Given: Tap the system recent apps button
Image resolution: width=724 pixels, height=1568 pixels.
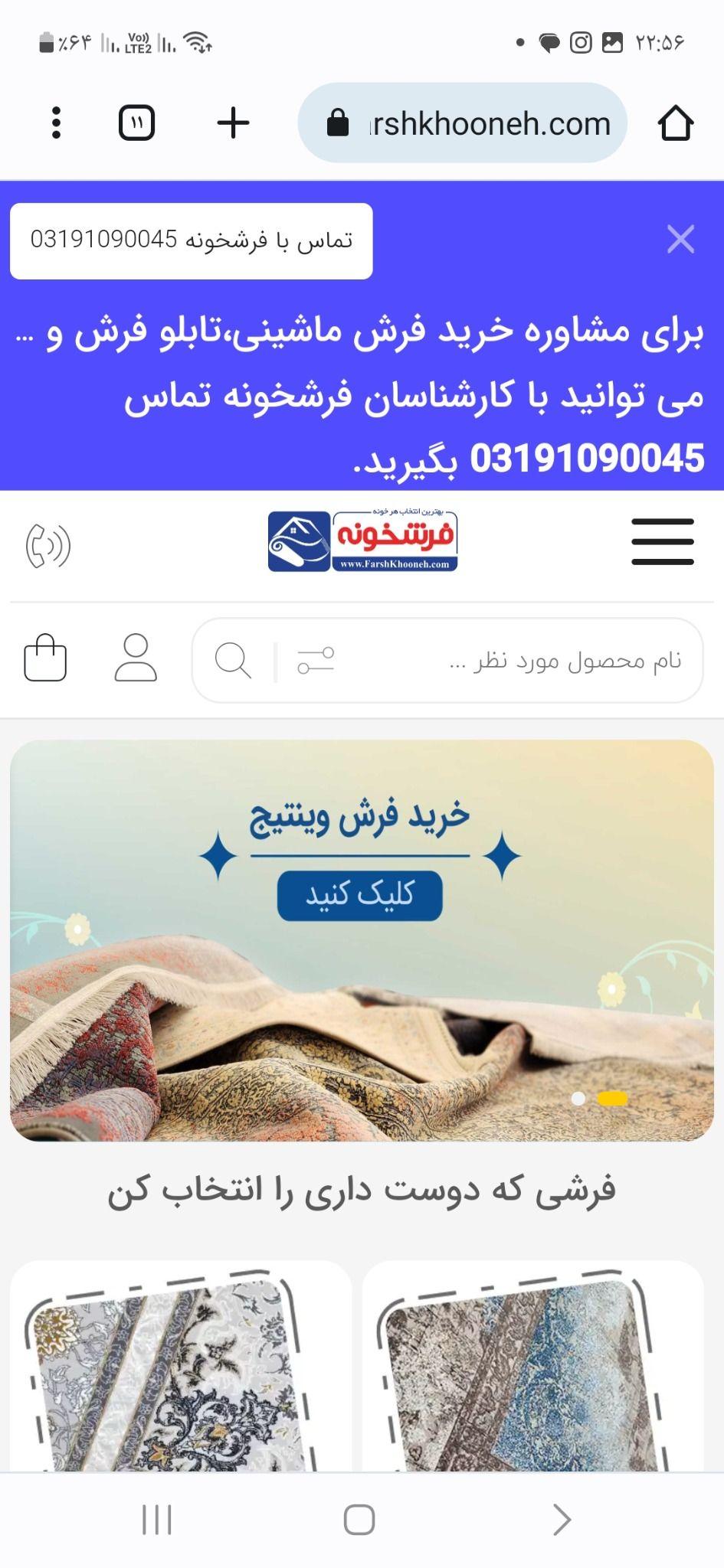Looking at the screenshot, I should (157, 1520).
